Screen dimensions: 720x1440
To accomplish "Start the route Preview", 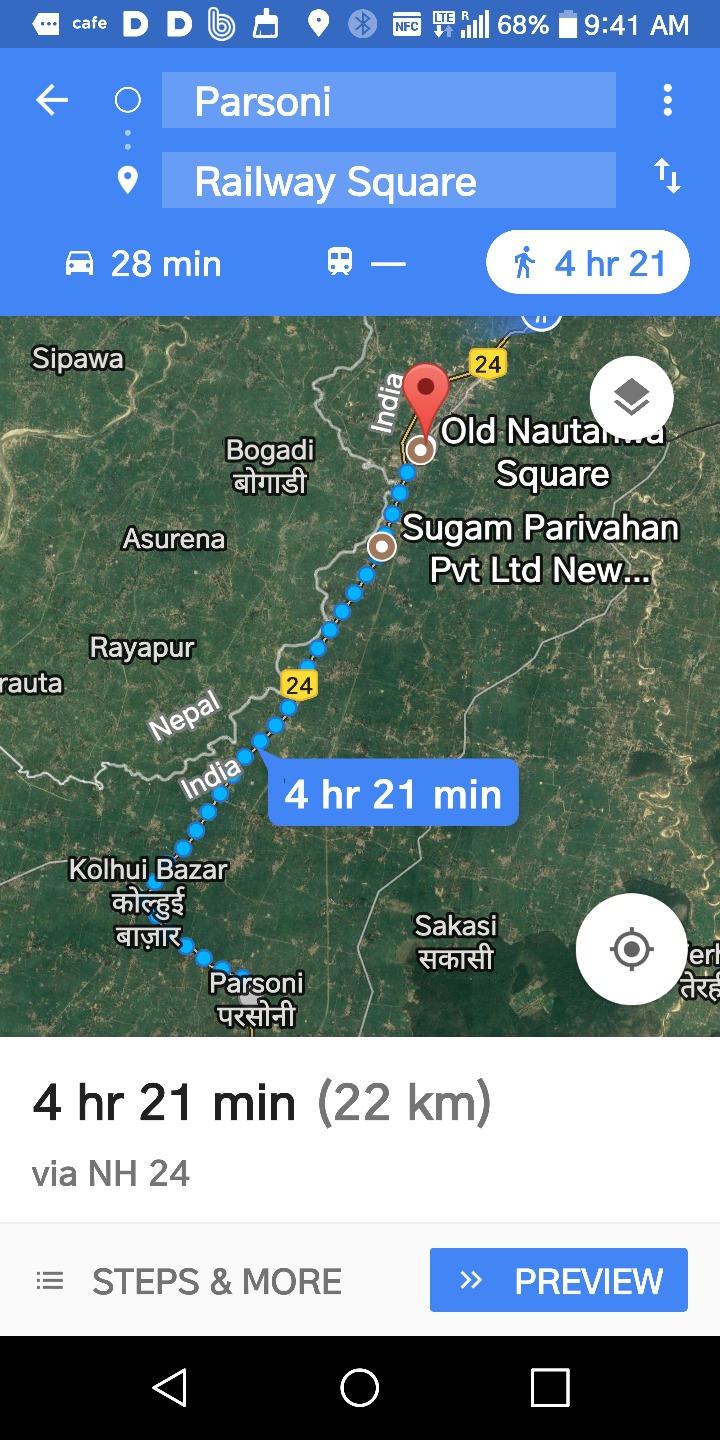I will click(x=559, y=1280).
